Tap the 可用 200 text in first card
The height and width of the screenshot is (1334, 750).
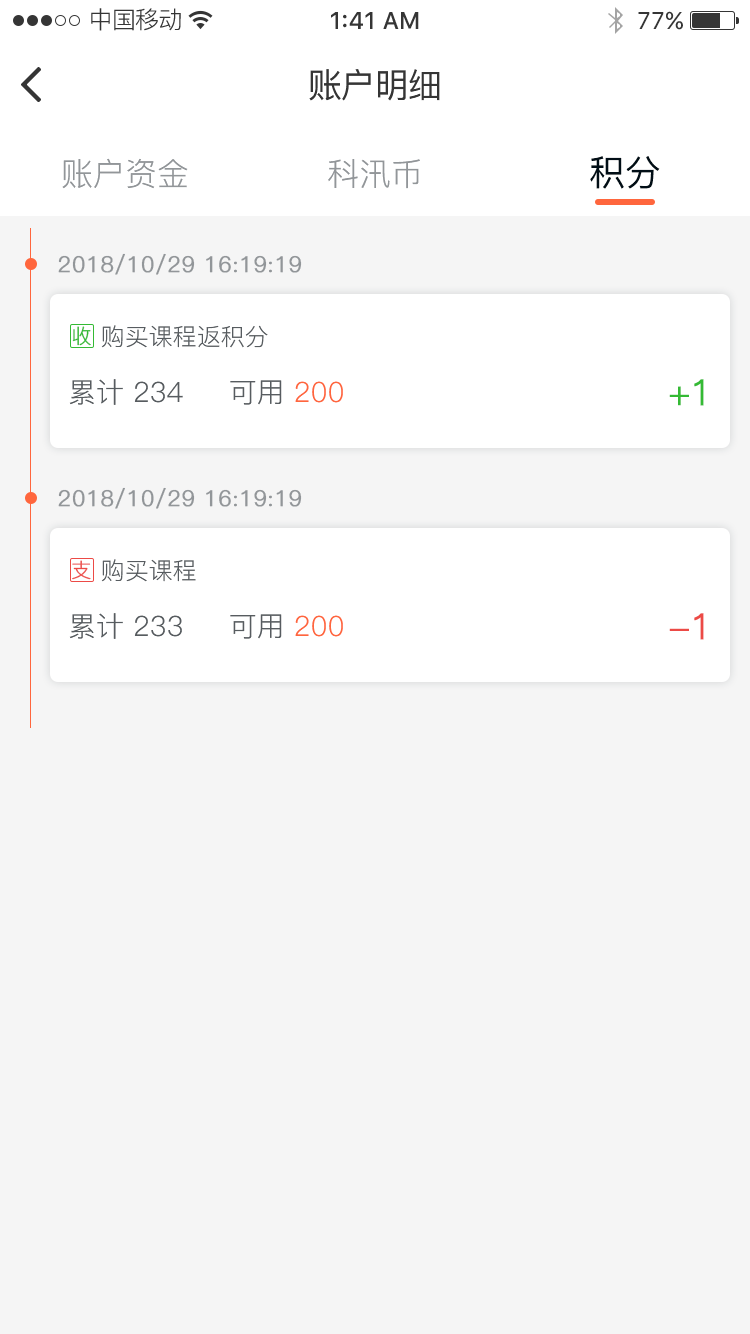pos(287,393)
